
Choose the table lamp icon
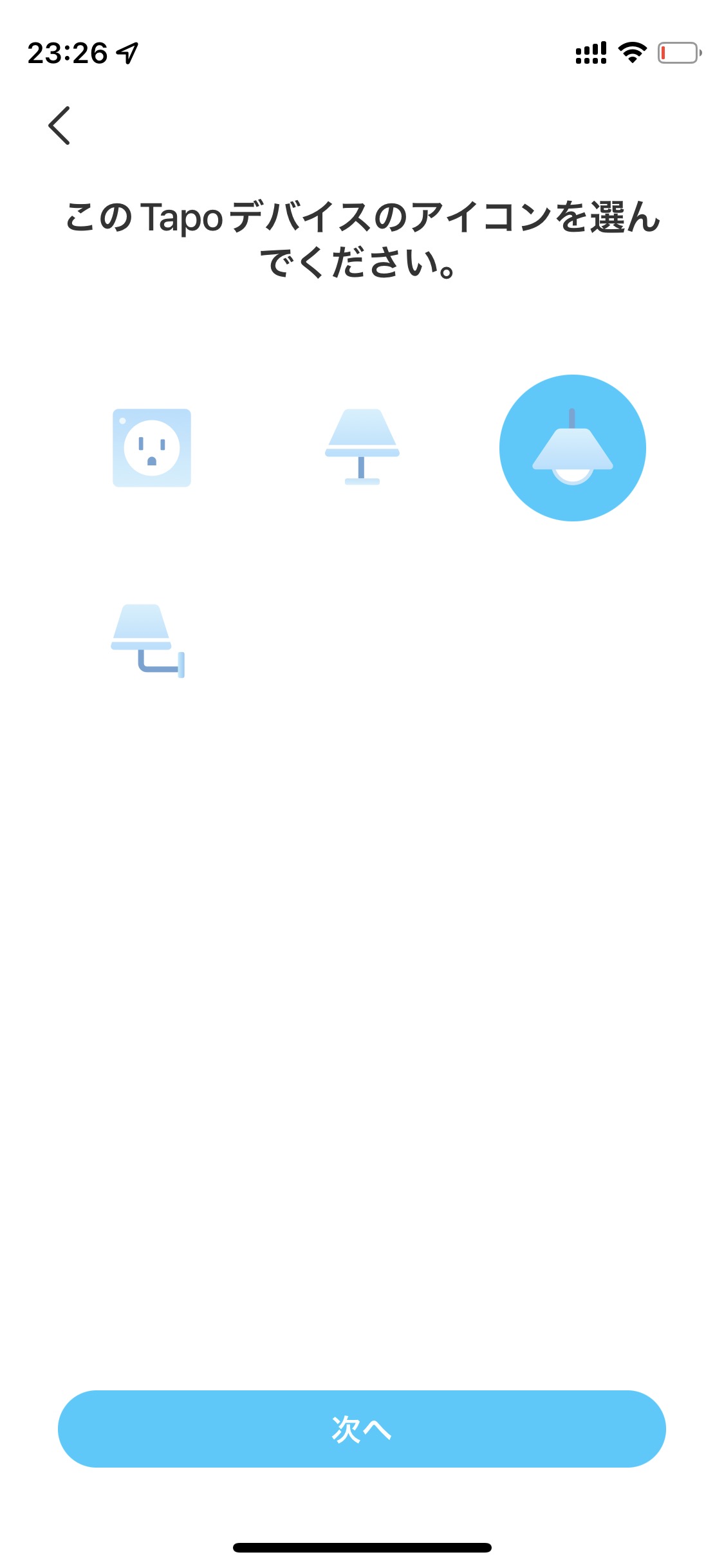[x=362, y=447]
